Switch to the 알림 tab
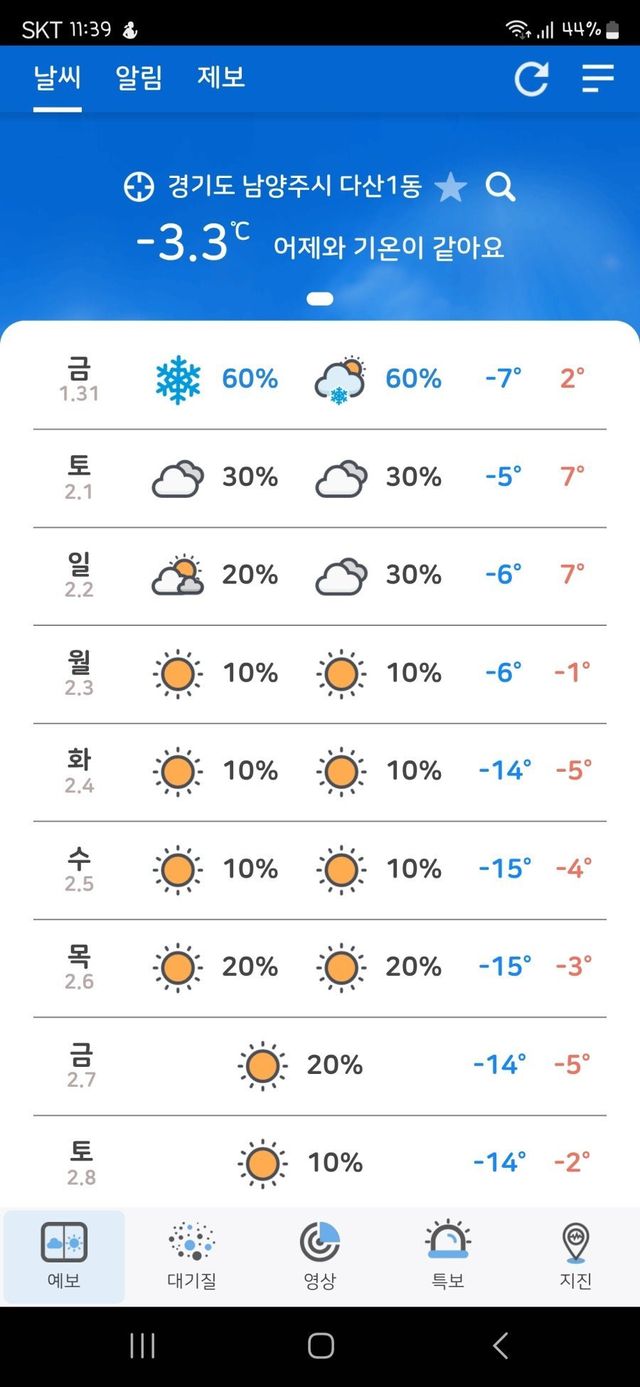Screen dimensions: 640x1387 (139, 77)
